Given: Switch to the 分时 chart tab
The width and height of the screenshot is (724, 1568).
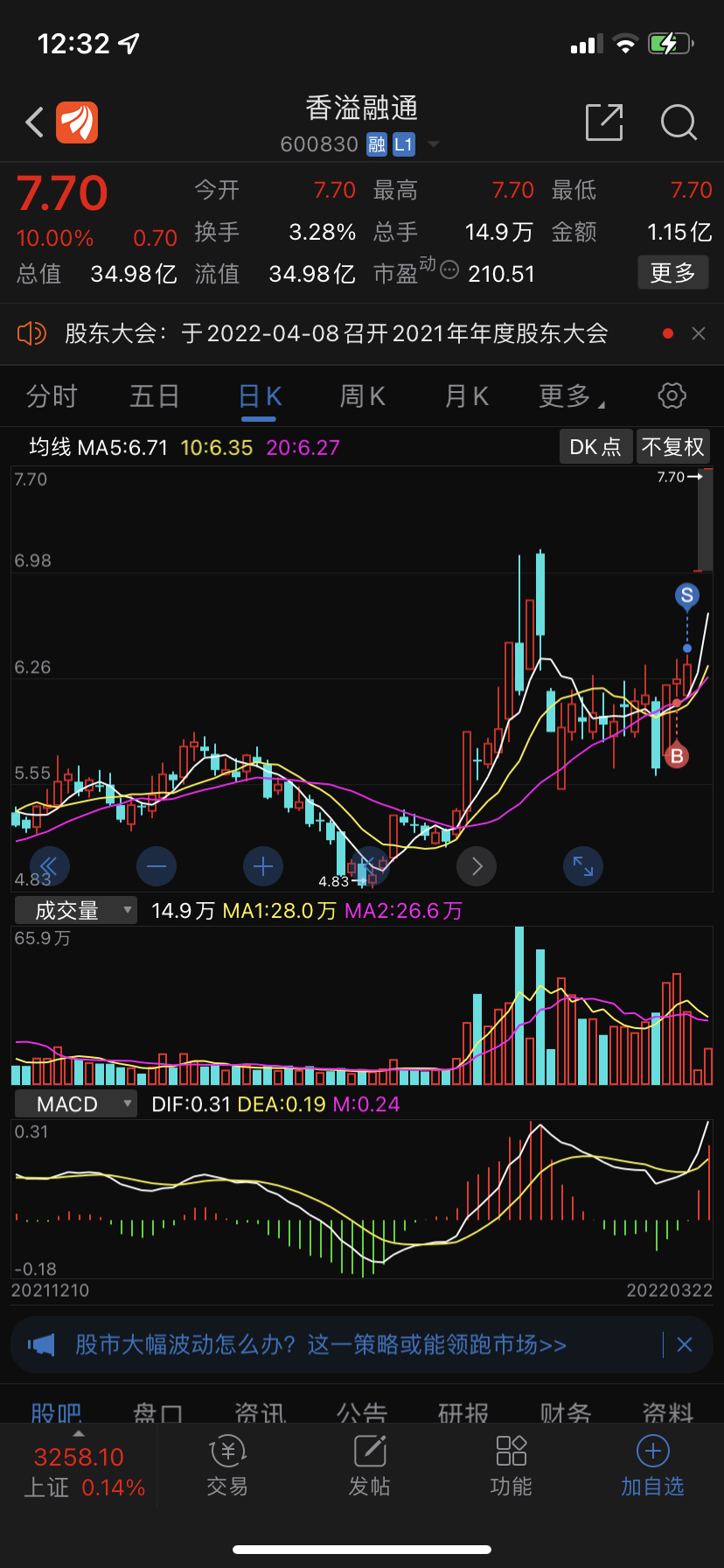Looking at the screenshot, I should (x=52, y=396).
